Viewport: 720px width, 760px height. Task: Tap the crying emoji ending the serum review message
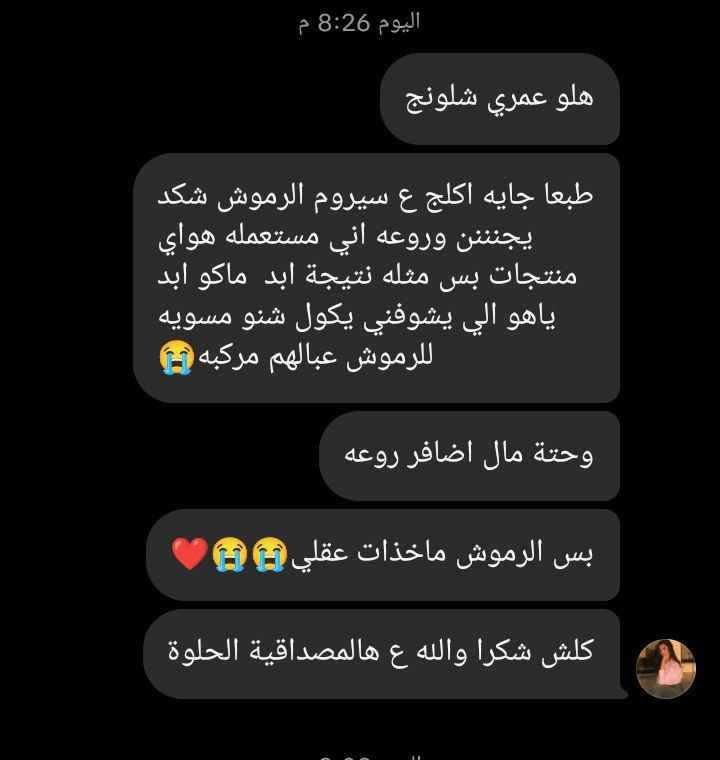(x=175, y=358)
